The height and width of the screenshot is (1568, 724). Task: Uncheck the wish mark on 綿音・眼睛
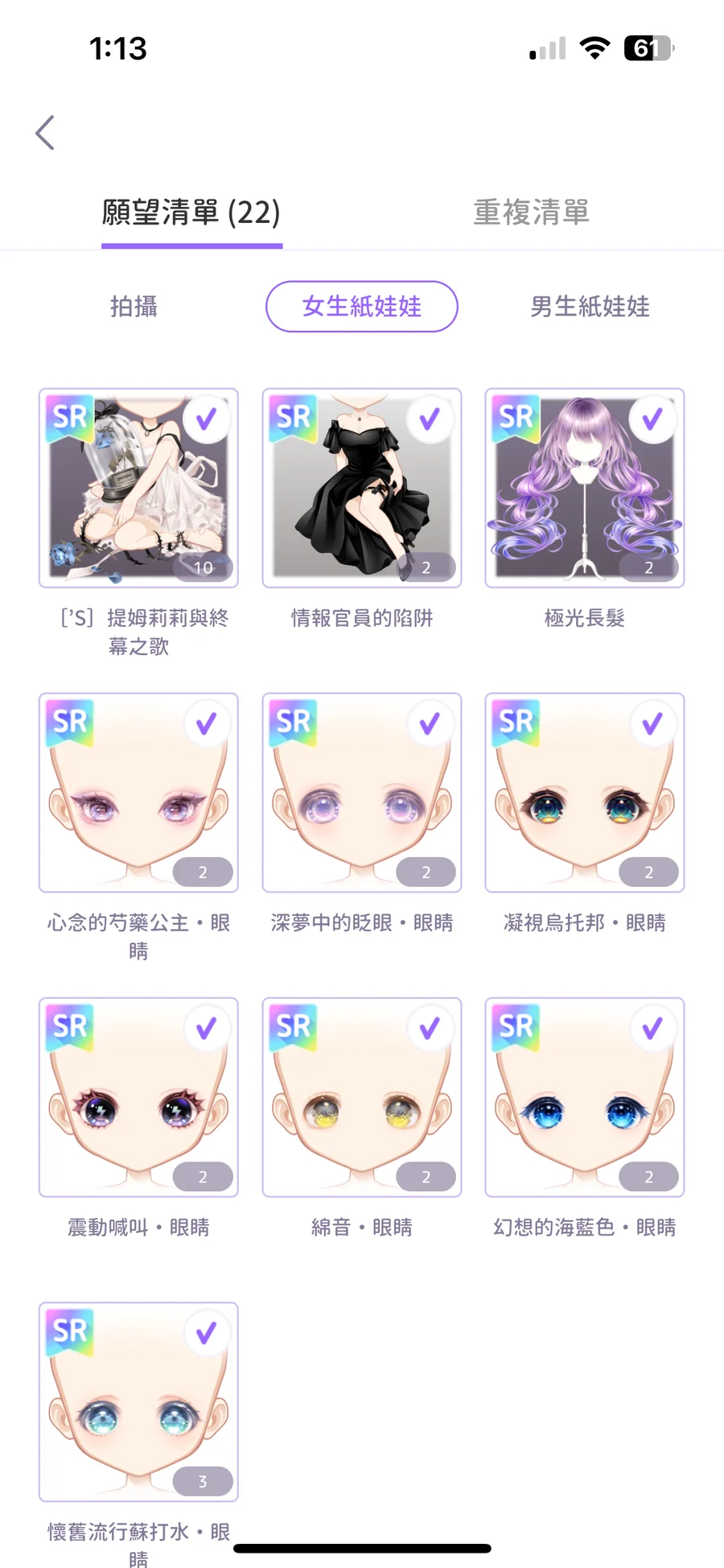pos(429,1028)
